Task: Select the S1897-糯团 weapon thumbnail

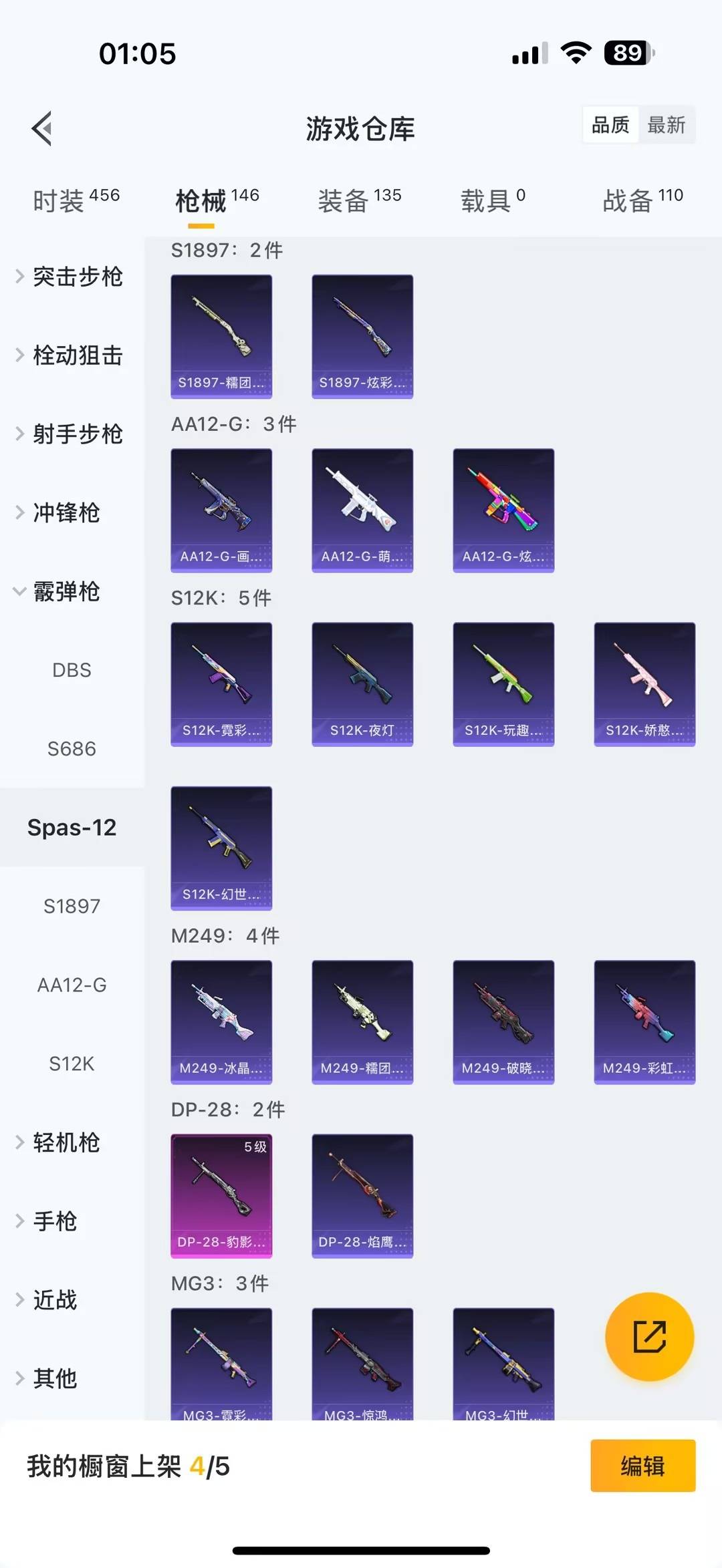Action: point(221,336)
